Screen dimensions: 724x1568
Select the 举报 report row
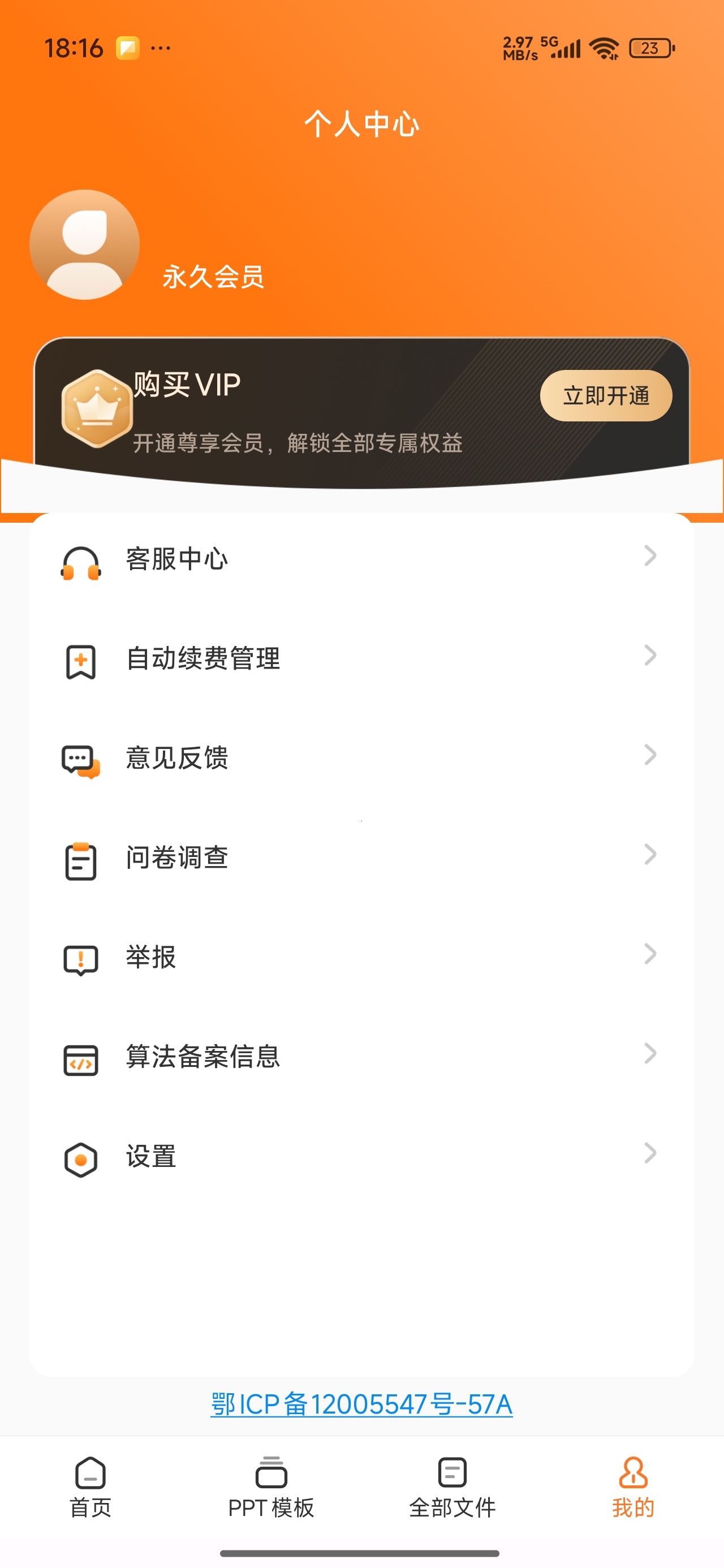point(361,958)
